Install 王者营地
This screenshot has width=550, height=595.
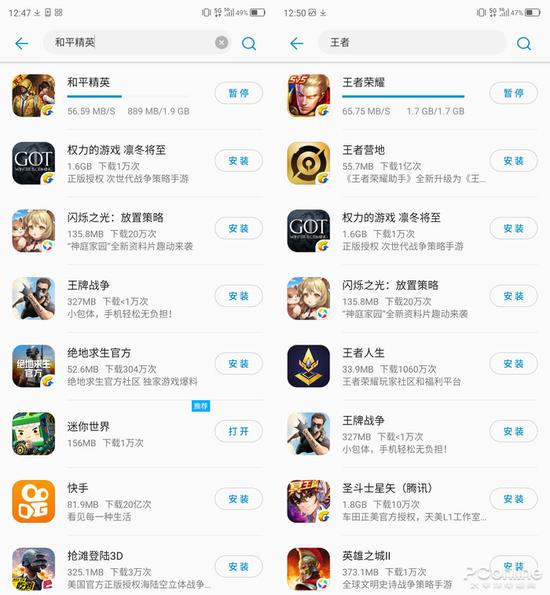pyautogui.click(x=514, y=161)
